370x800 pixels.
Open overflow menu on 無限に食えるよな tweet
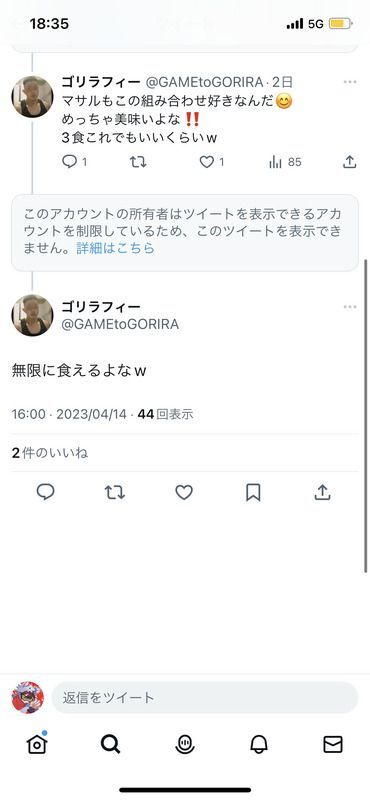[x=350, y=307]
